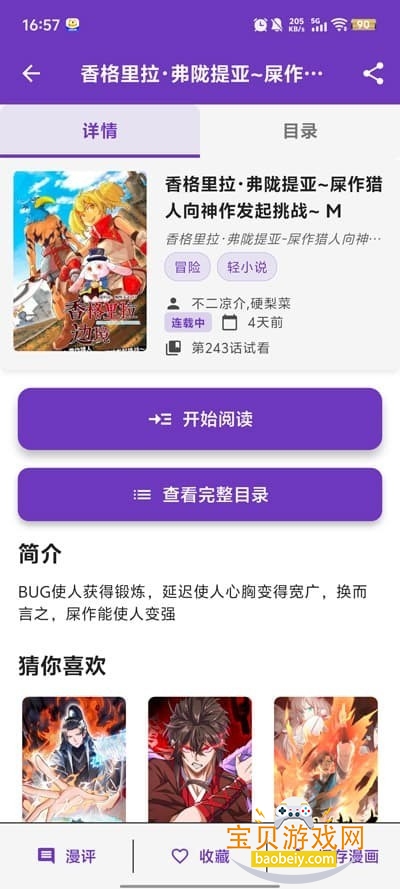The width and height of the screenshot is (400, 889).
Task: Go back using the arrow icon
Action: tap(31, 74)
